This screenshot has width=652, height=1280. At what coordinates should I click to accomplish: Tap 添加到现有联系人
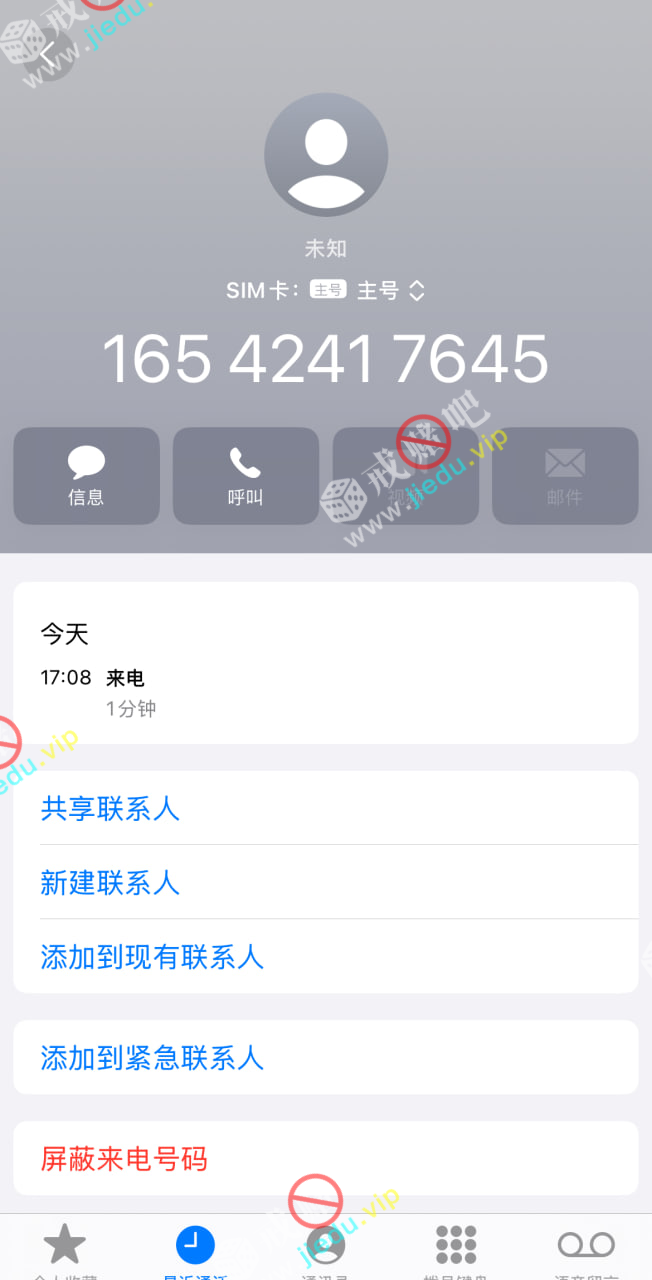pos(152,957)
